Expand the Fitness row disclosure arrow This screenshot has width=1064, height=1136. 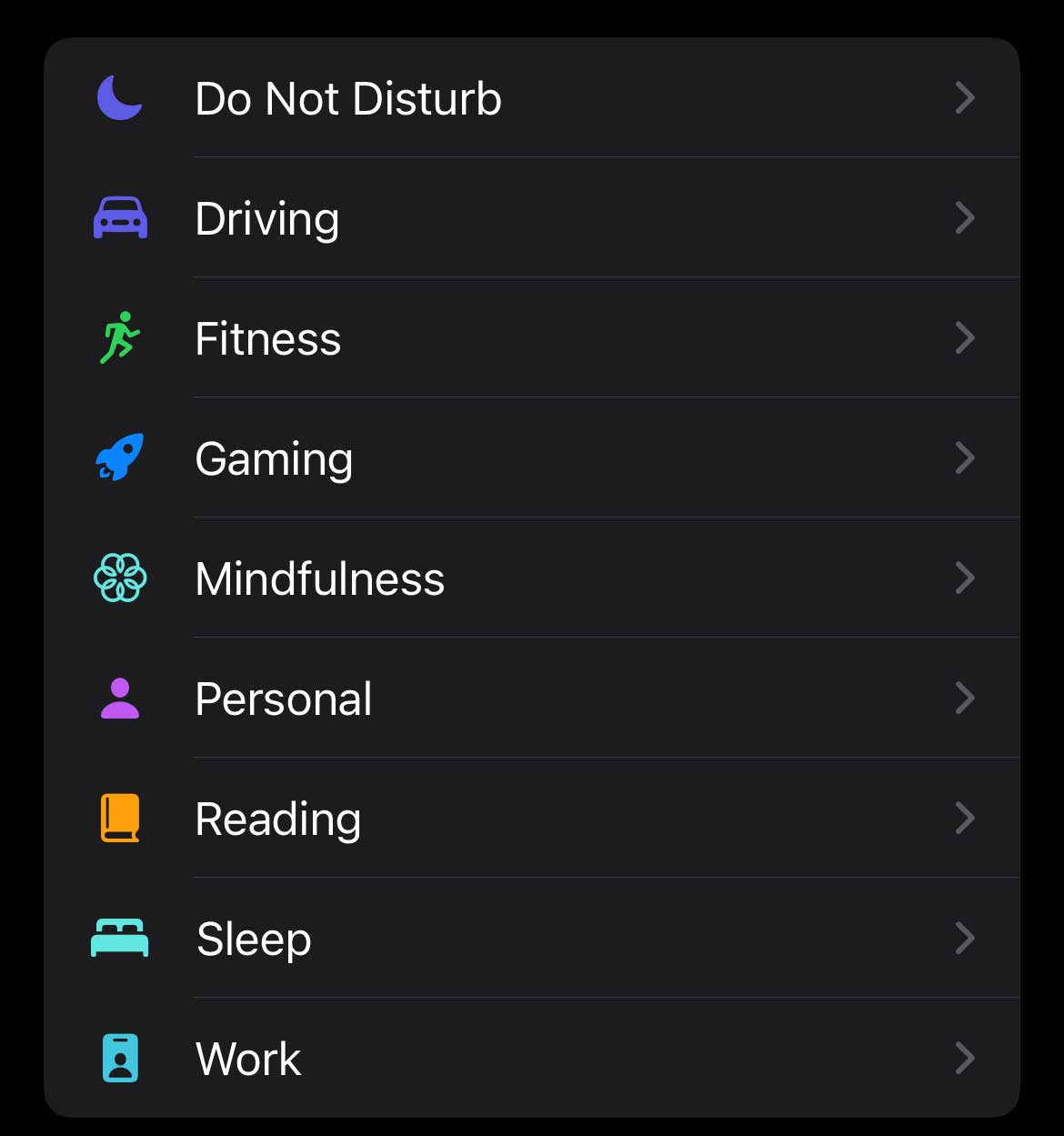965,337
